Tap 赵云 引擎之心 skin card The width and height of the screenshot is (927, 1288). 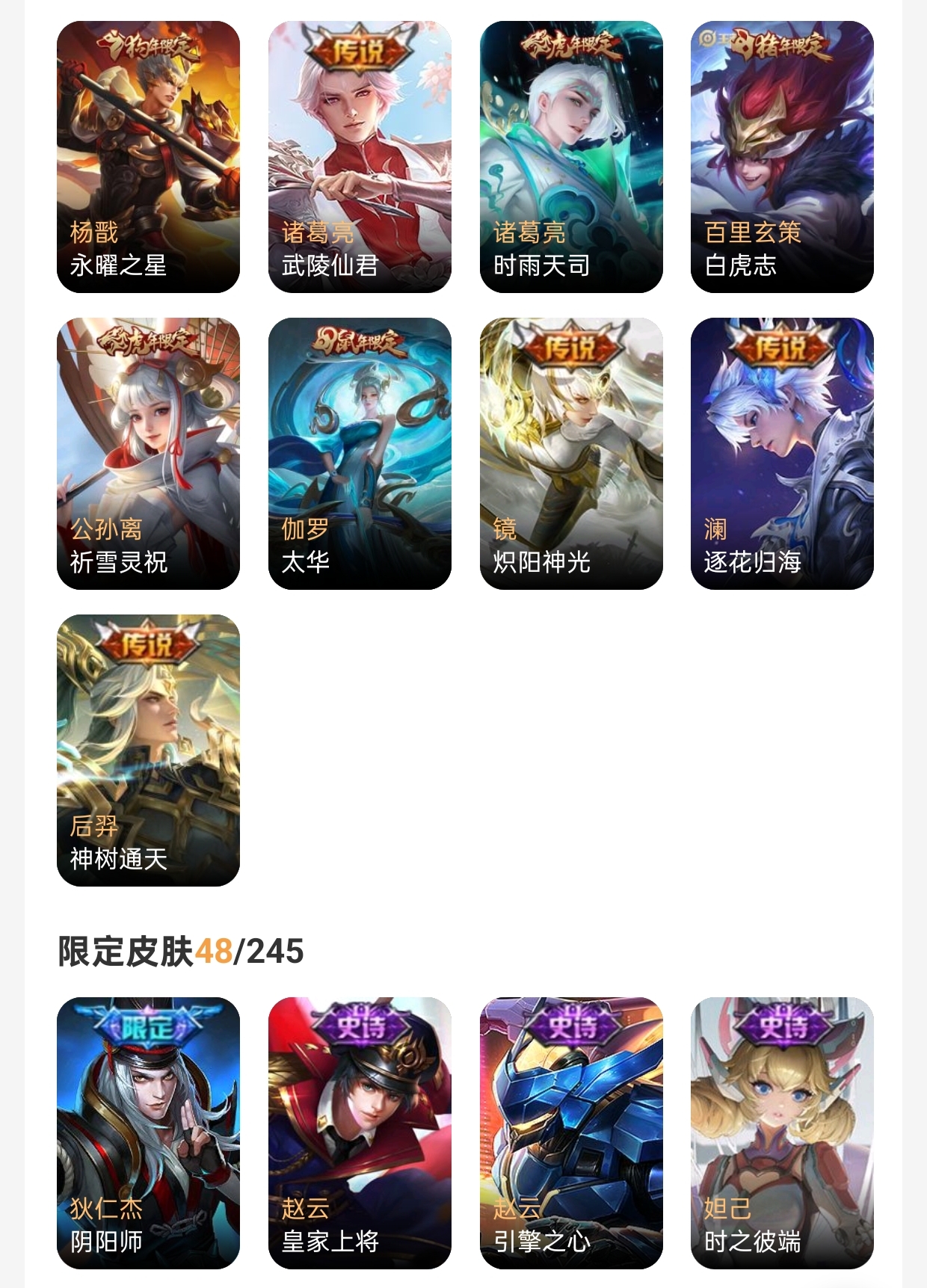click(x=571, y=1133)
